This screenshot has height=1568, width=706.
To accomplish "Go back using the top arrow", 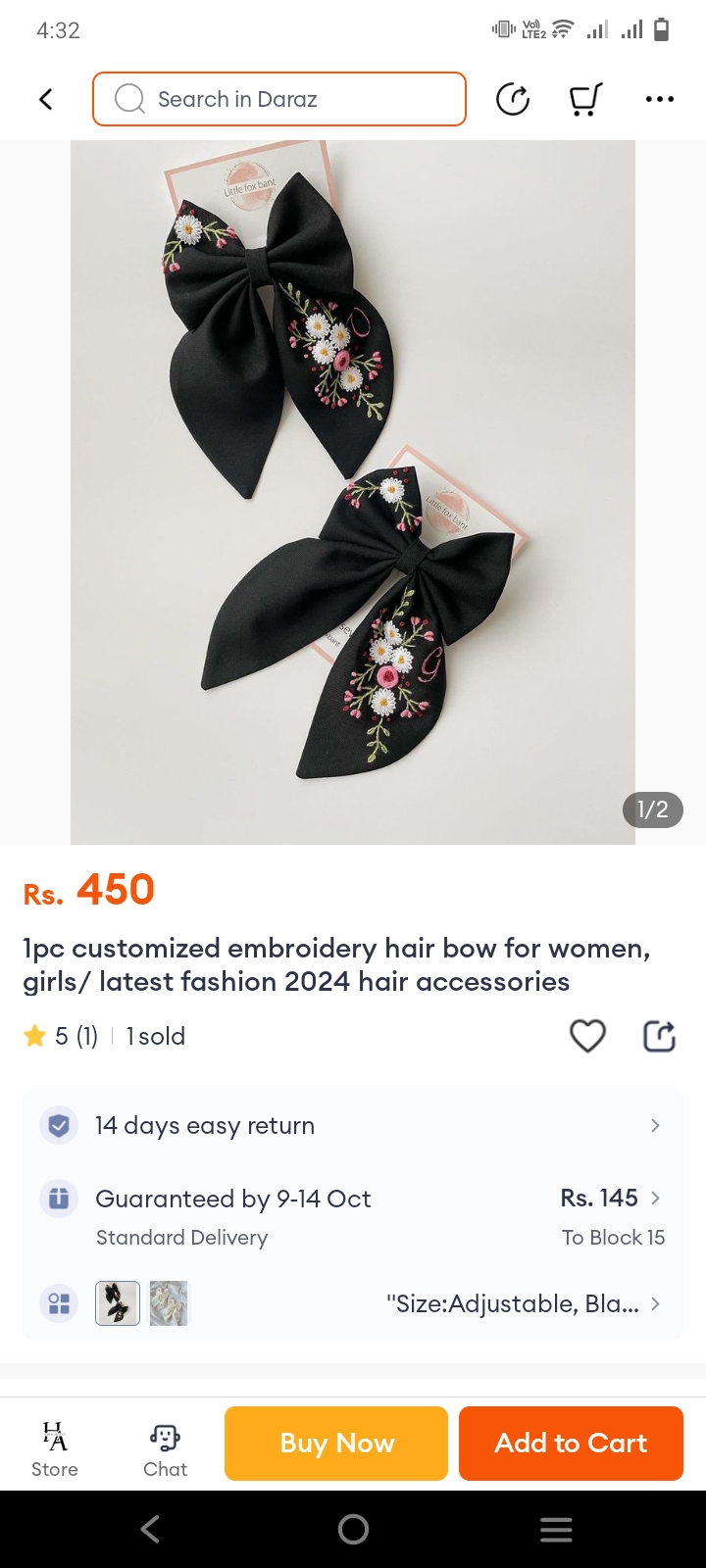I will click(x=45, y=99).
